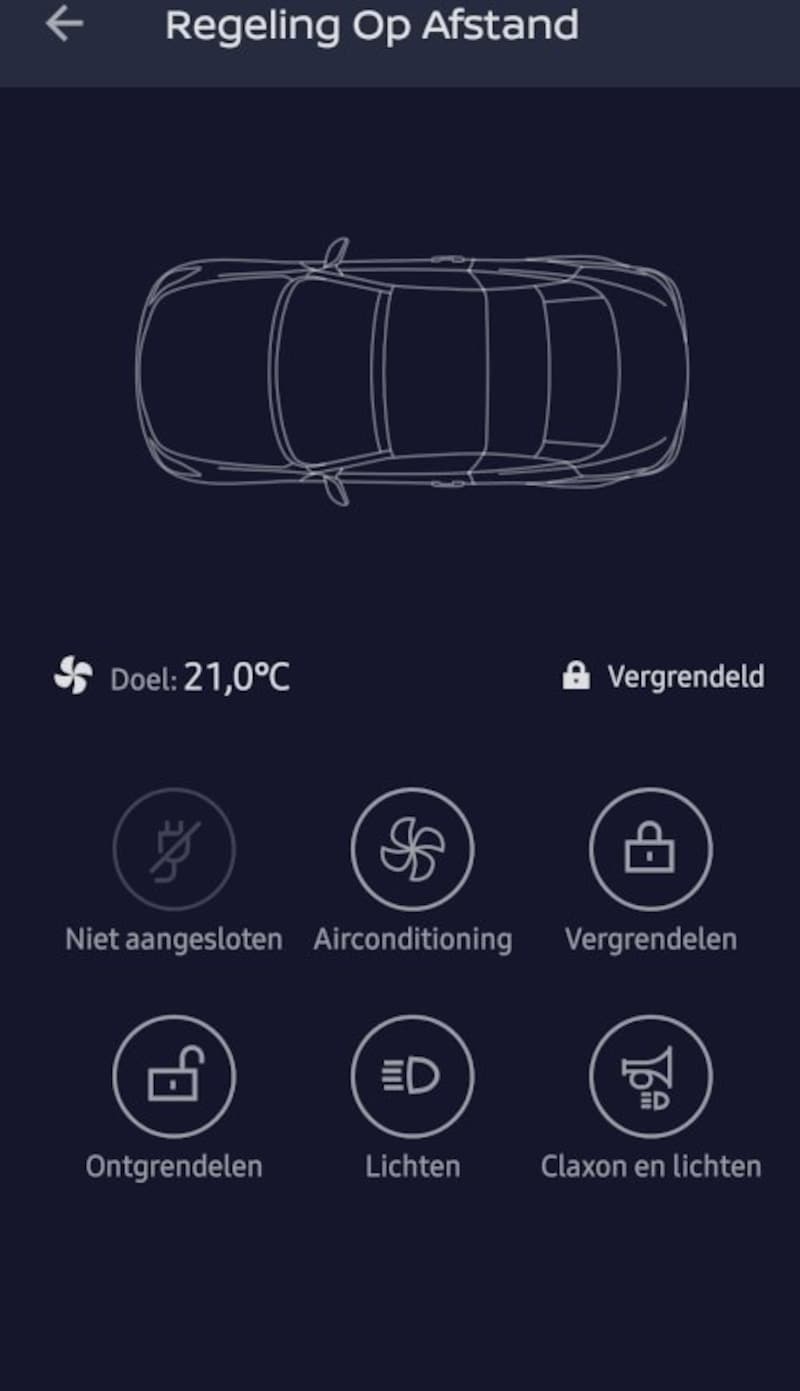The width and height of the screenshot is (800, 1391).
Task: Go back using the top arrow
Action: 64,24
